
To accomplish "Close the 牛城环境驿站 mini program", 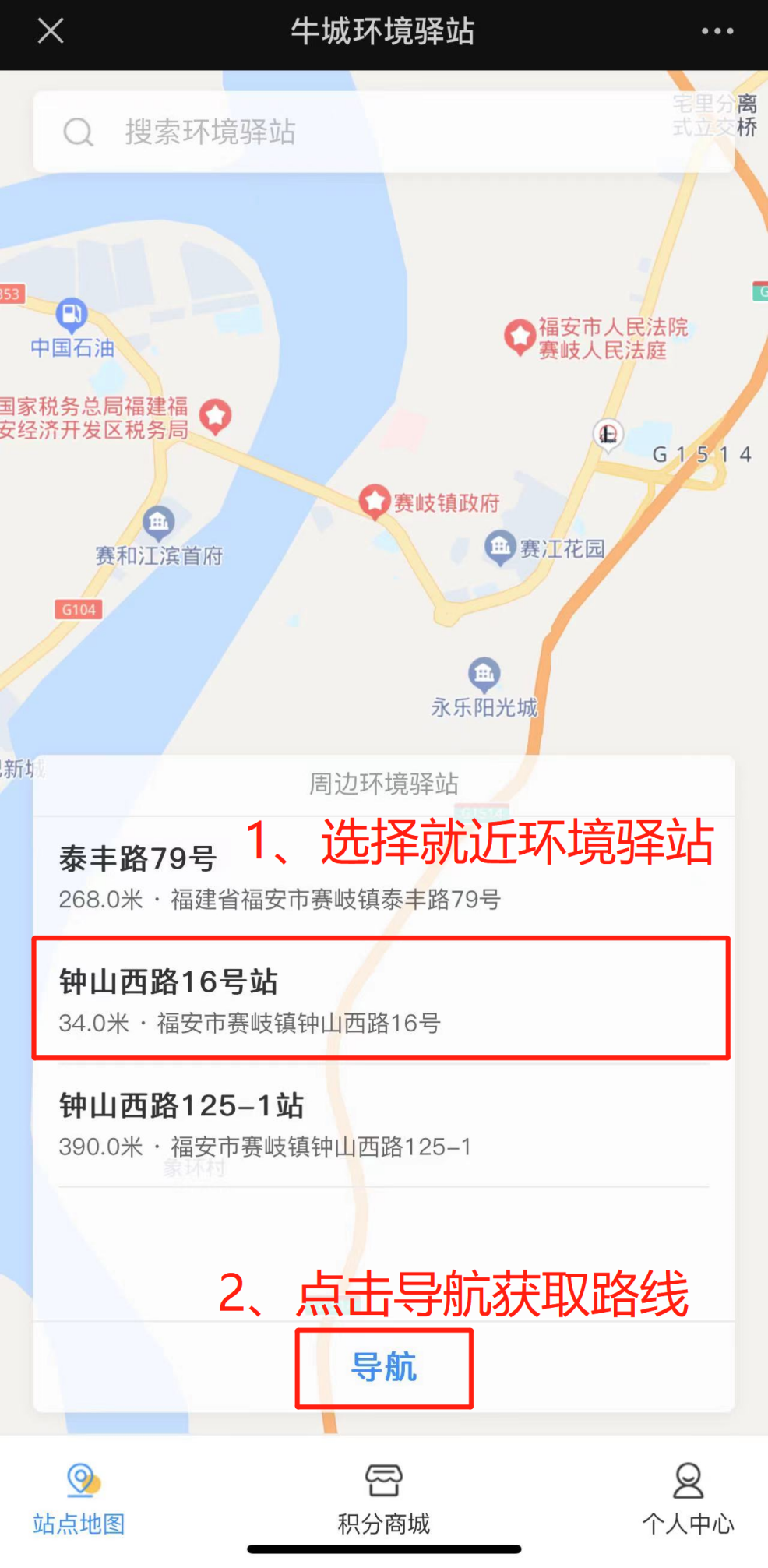I will [x=51, y=32].
